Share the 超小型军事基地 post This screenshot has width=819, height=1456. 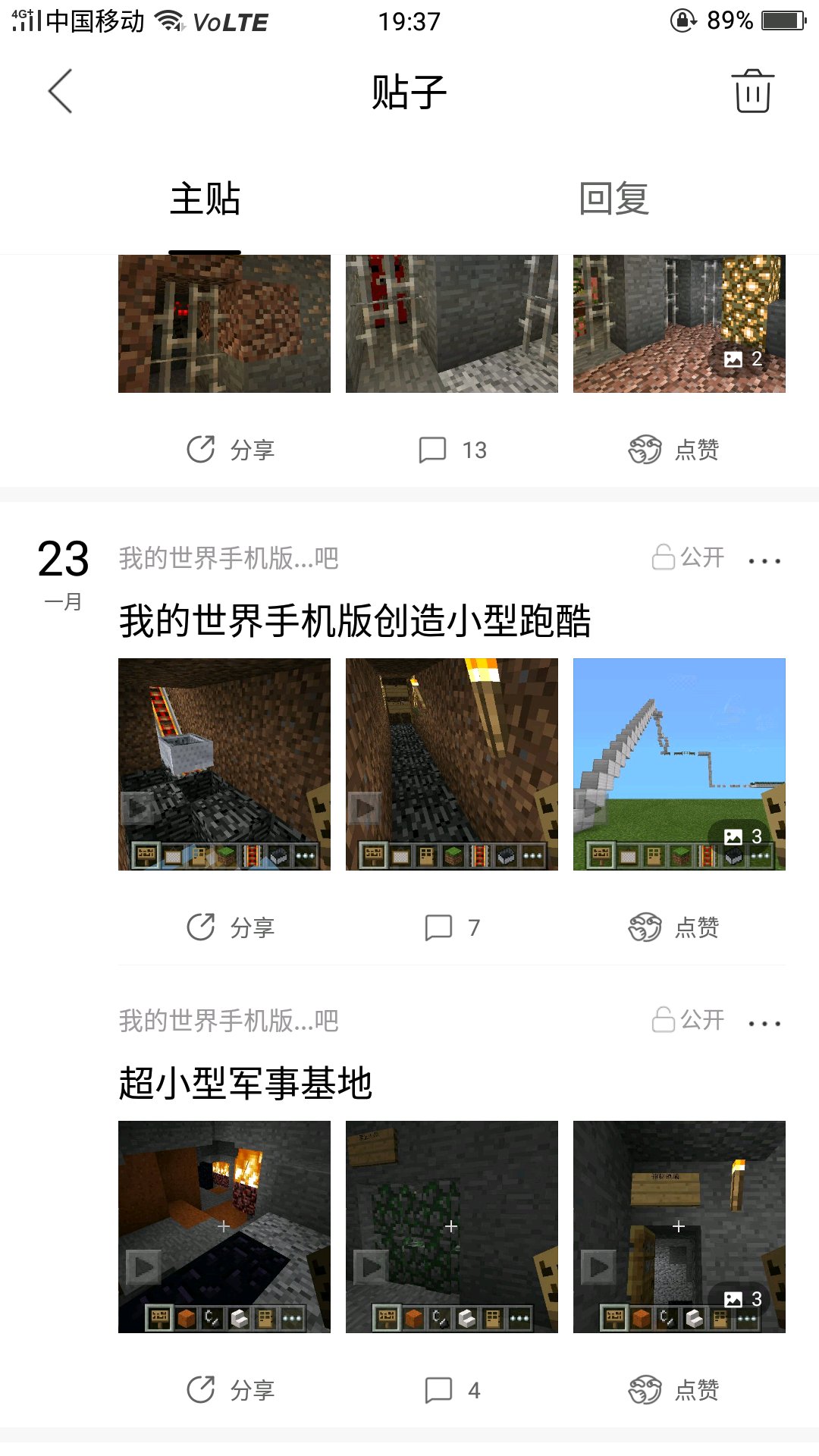[x=231, y=1390]
